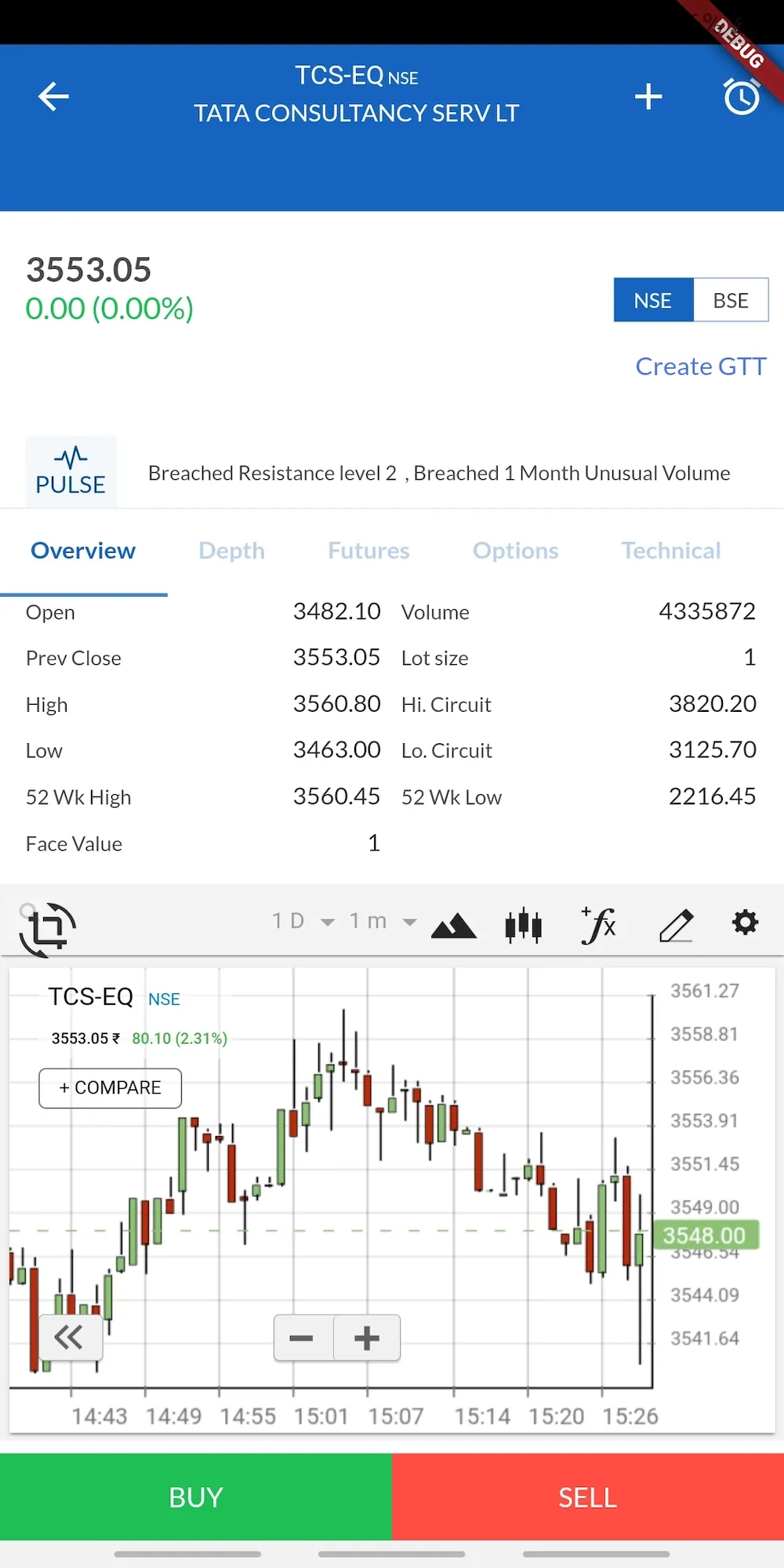Select the drawing pencil tool
Screen dimensions: 784x1568
(676, 925)
